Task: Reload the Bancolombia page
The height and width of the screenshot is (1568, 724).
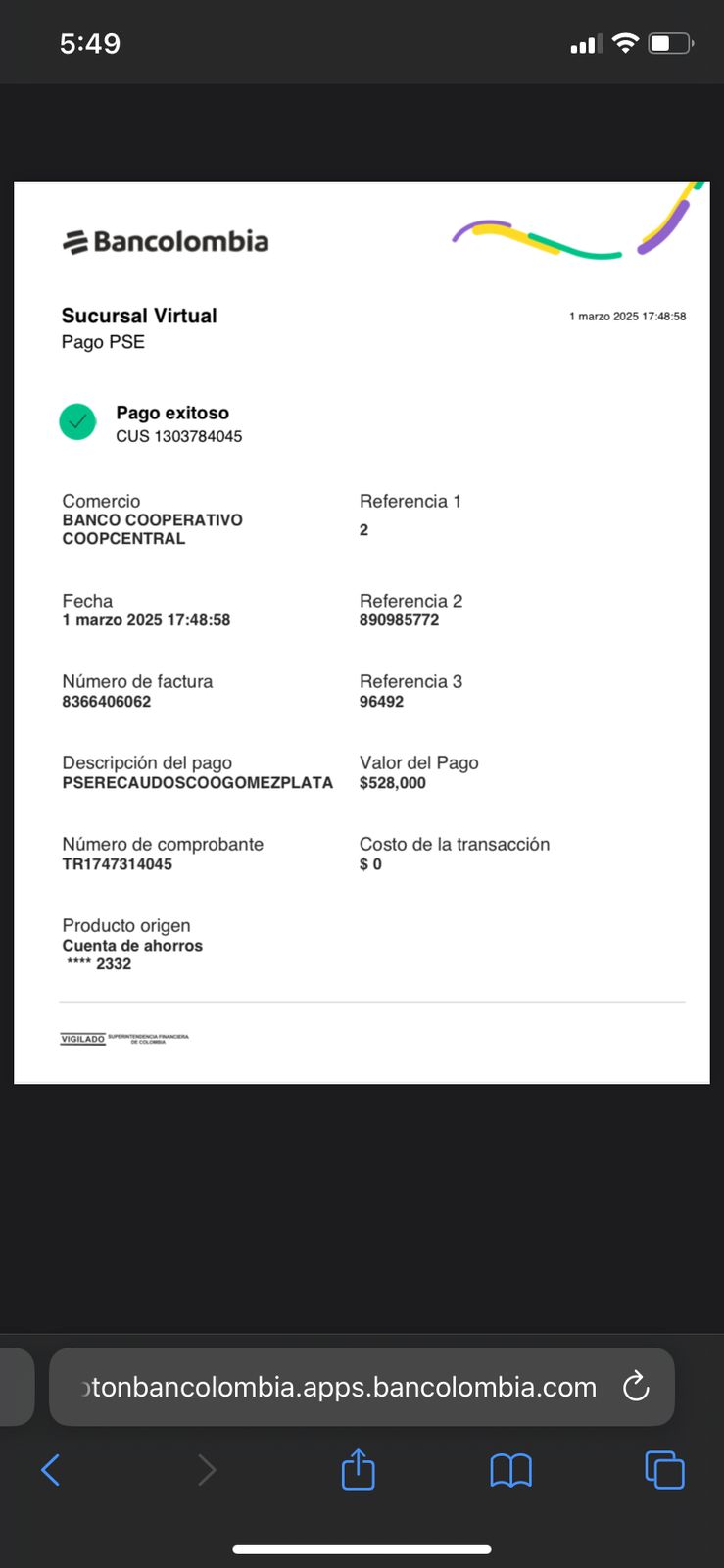Action: point(636,1386)
